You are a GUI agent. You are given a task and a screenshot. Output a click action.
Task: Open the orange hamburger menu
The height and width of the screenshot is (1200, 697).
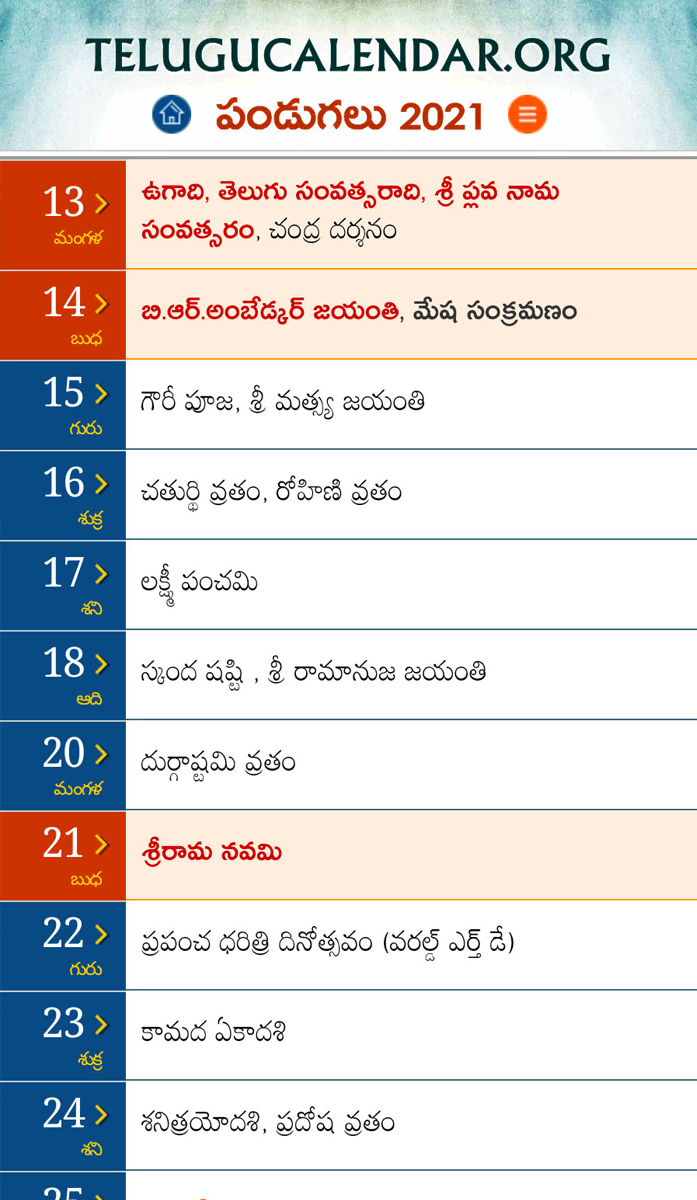click(x=527, y=115)
